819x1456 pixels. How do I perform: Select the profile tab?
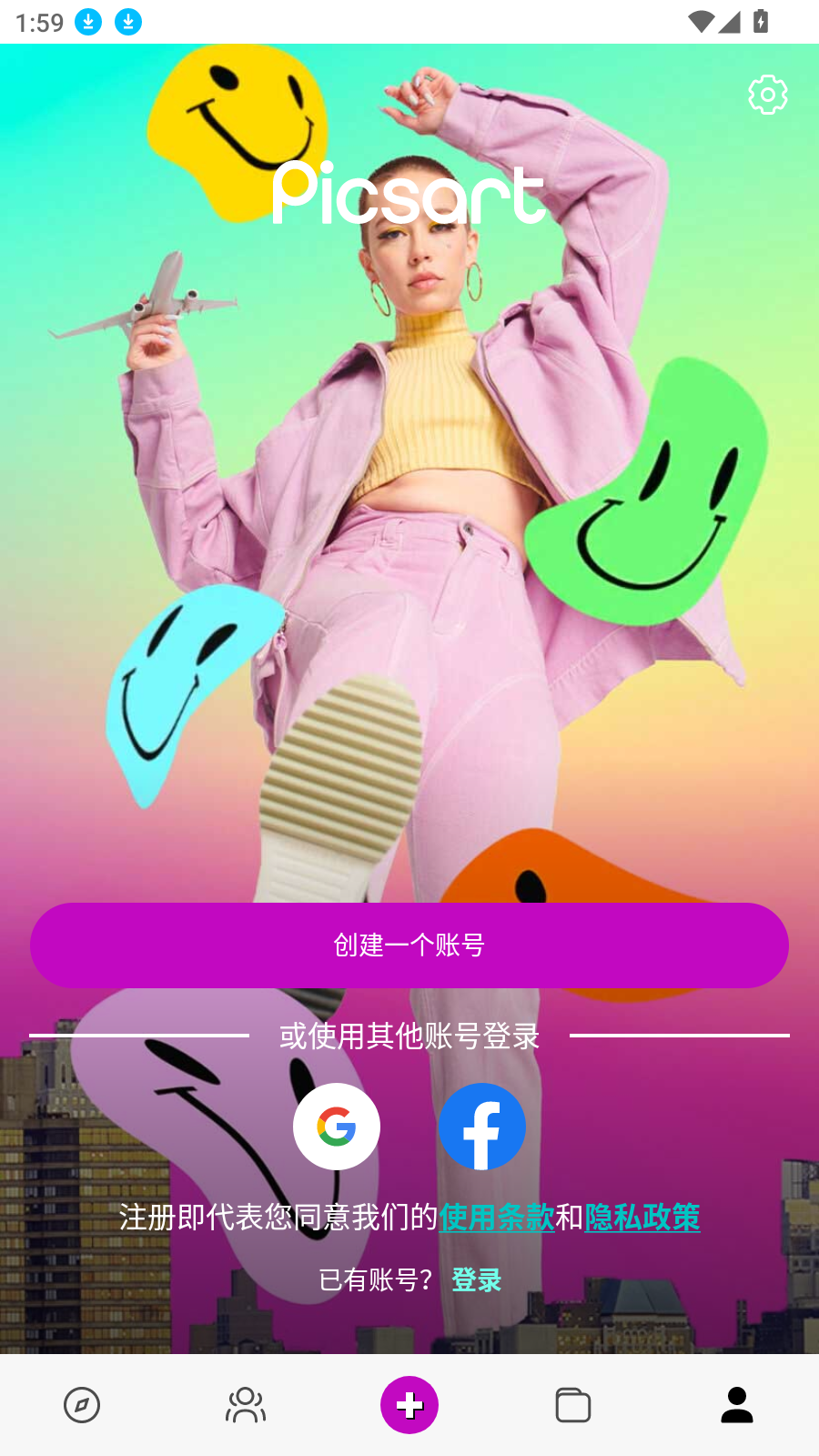click(x=737, y=1405)
